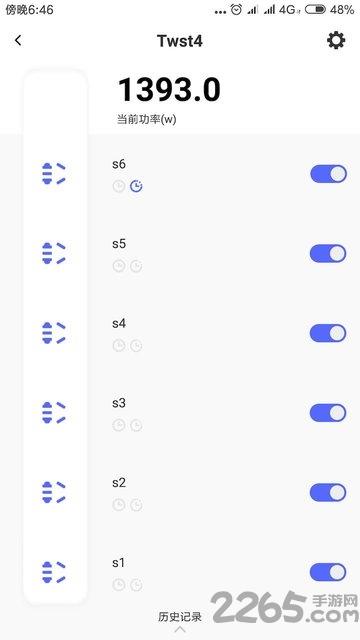Switch off the s2 outlet
The image size is (360, 640).
click(328, 493)
